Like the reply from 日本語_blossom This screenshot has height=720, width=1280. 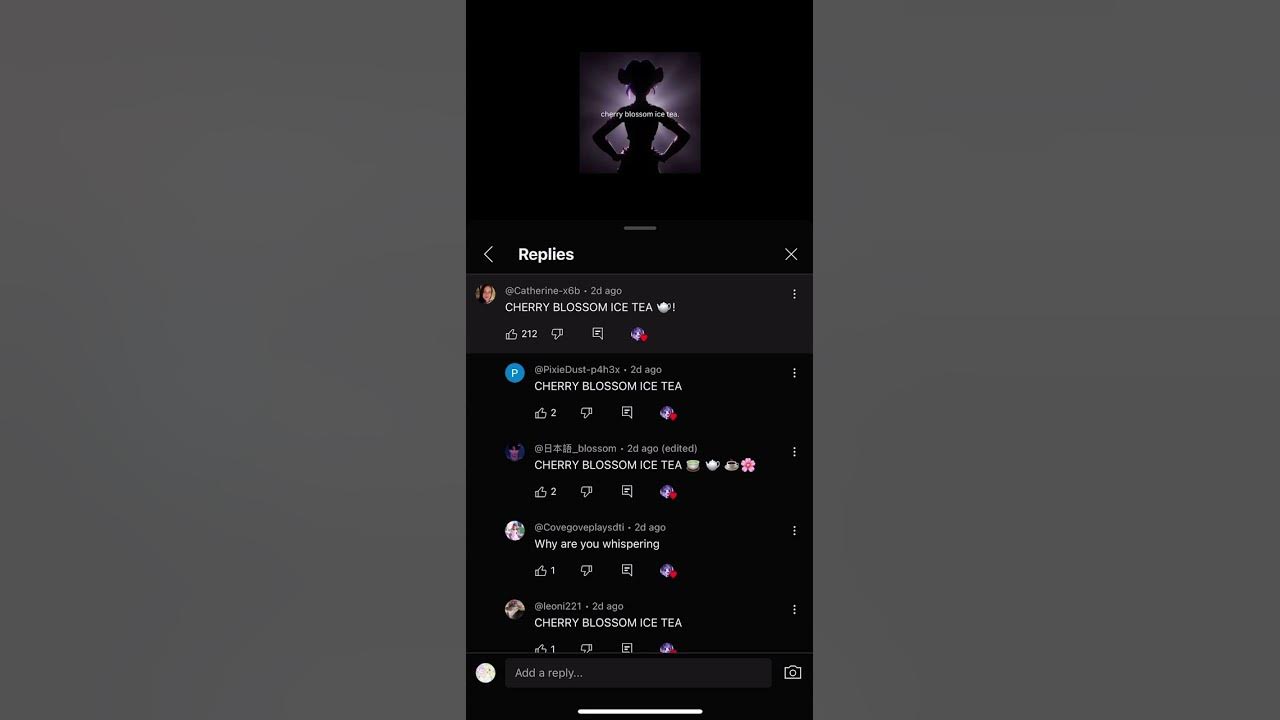click(541, 492)
